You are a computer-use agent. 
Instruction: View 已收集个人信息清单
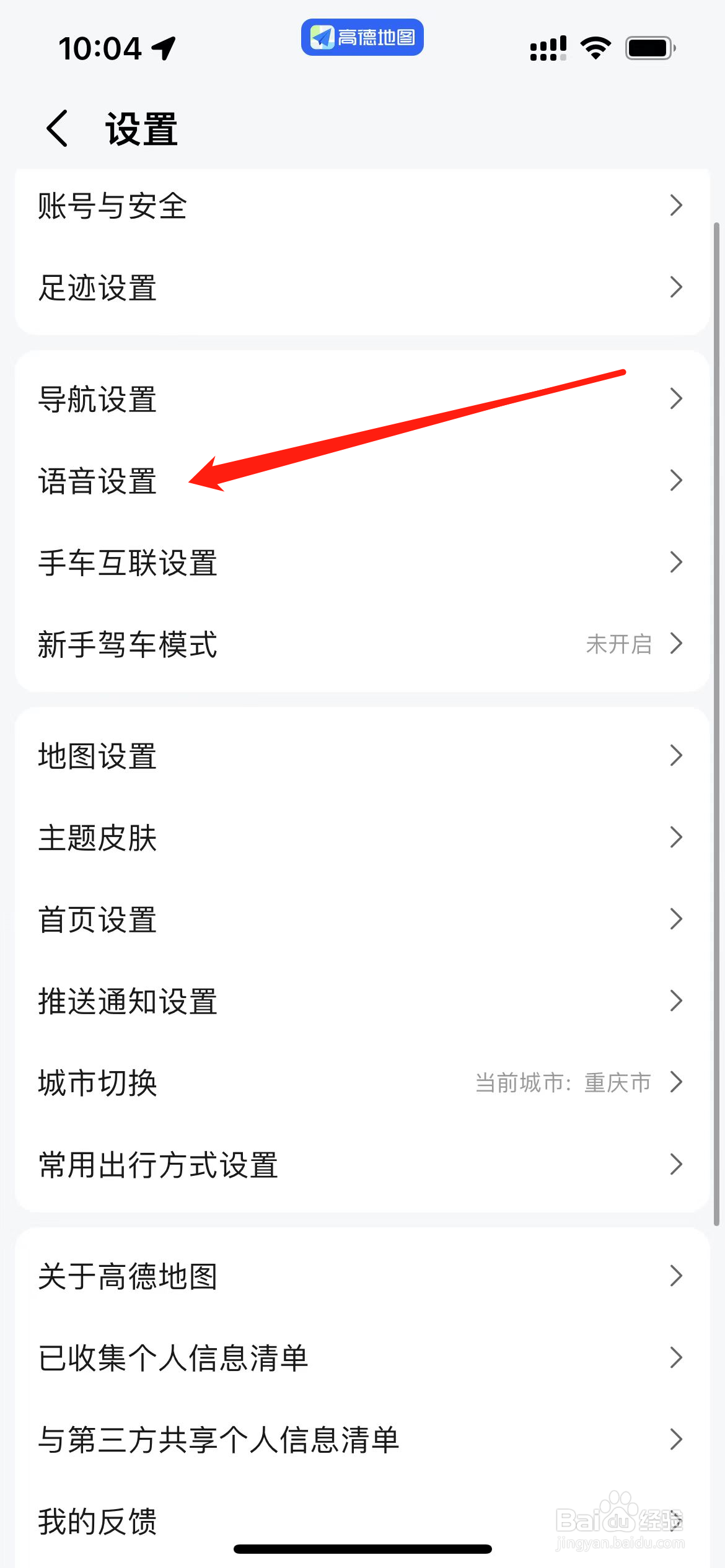pyautogui.click(x=174, y=1357)
